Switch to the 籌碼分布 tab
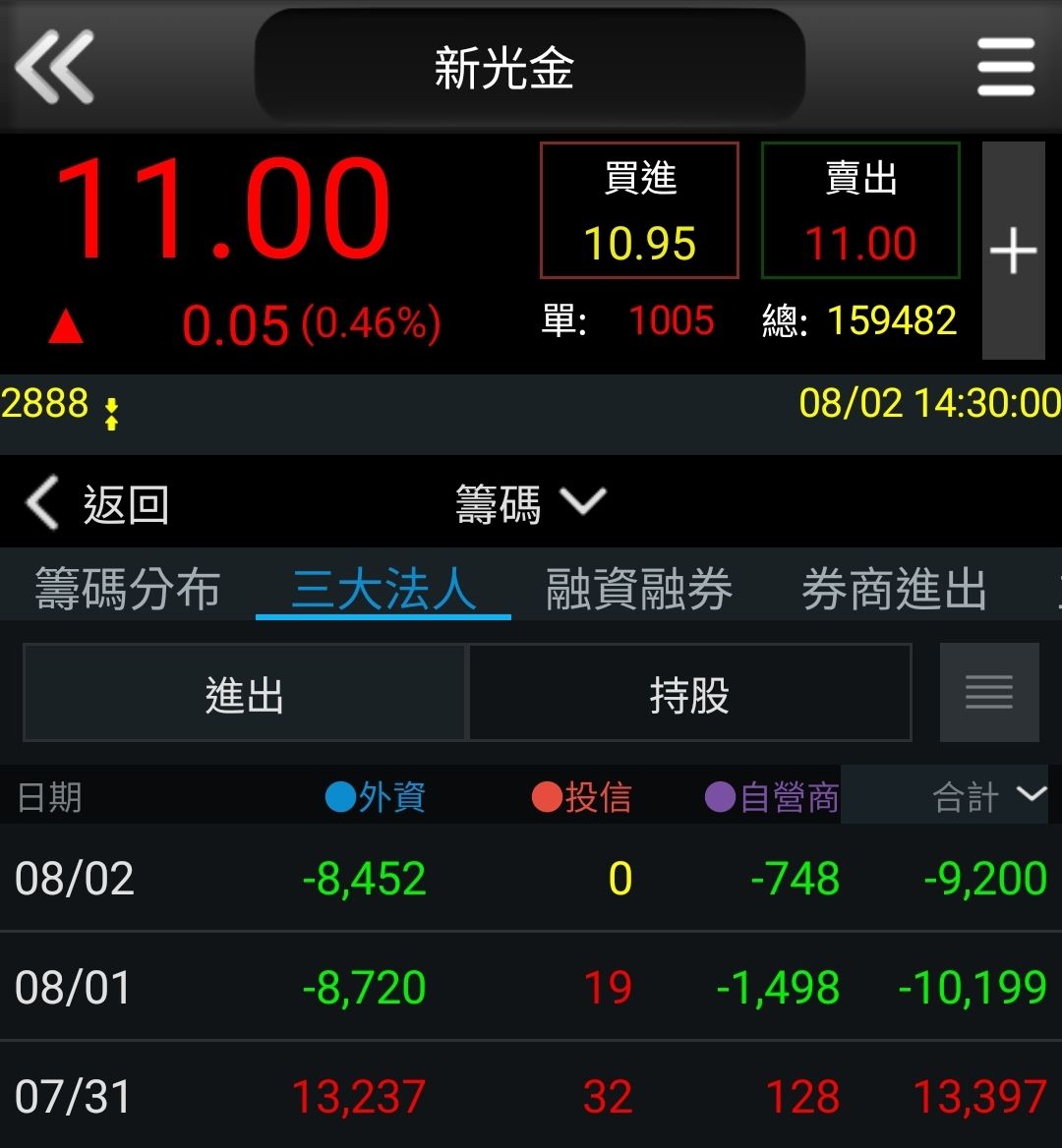 click(x=128, y=591)
